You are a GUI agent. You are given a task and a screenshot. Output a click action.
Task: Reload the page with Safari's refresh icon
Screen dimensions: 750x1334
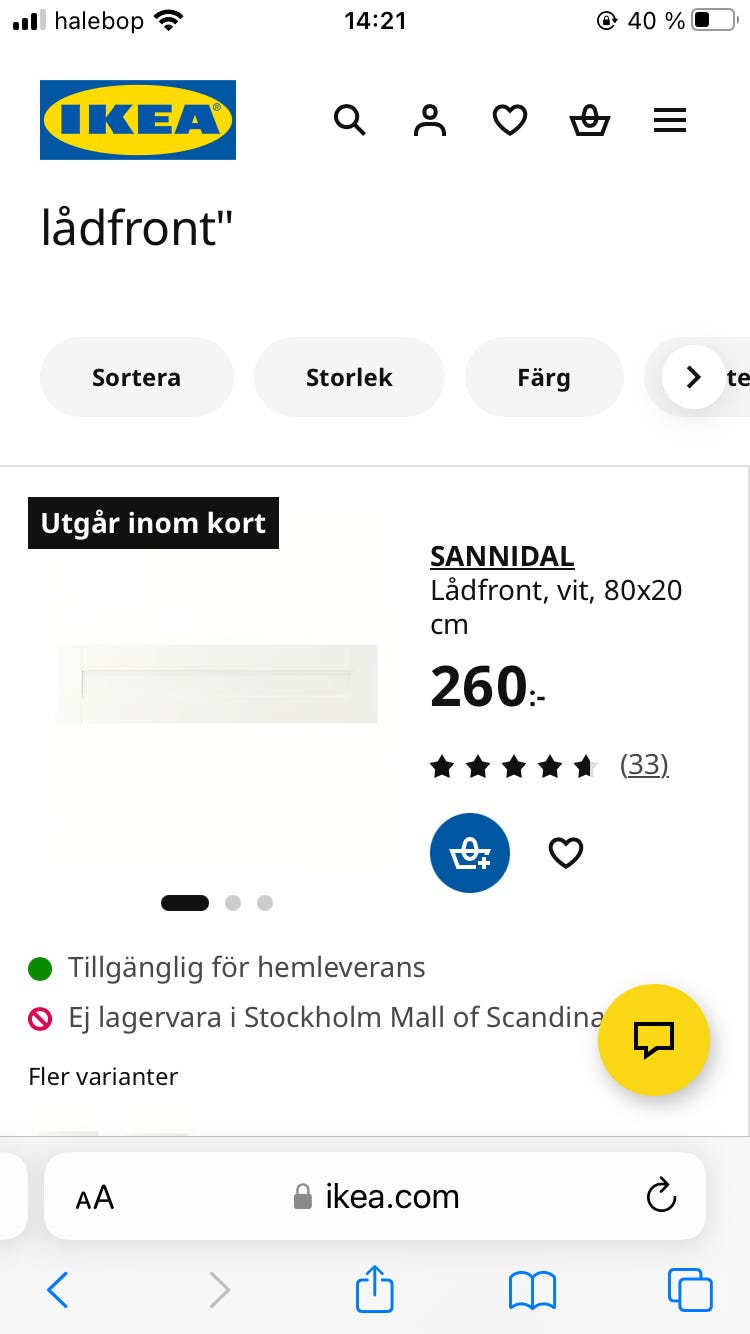pos(661,1195)
